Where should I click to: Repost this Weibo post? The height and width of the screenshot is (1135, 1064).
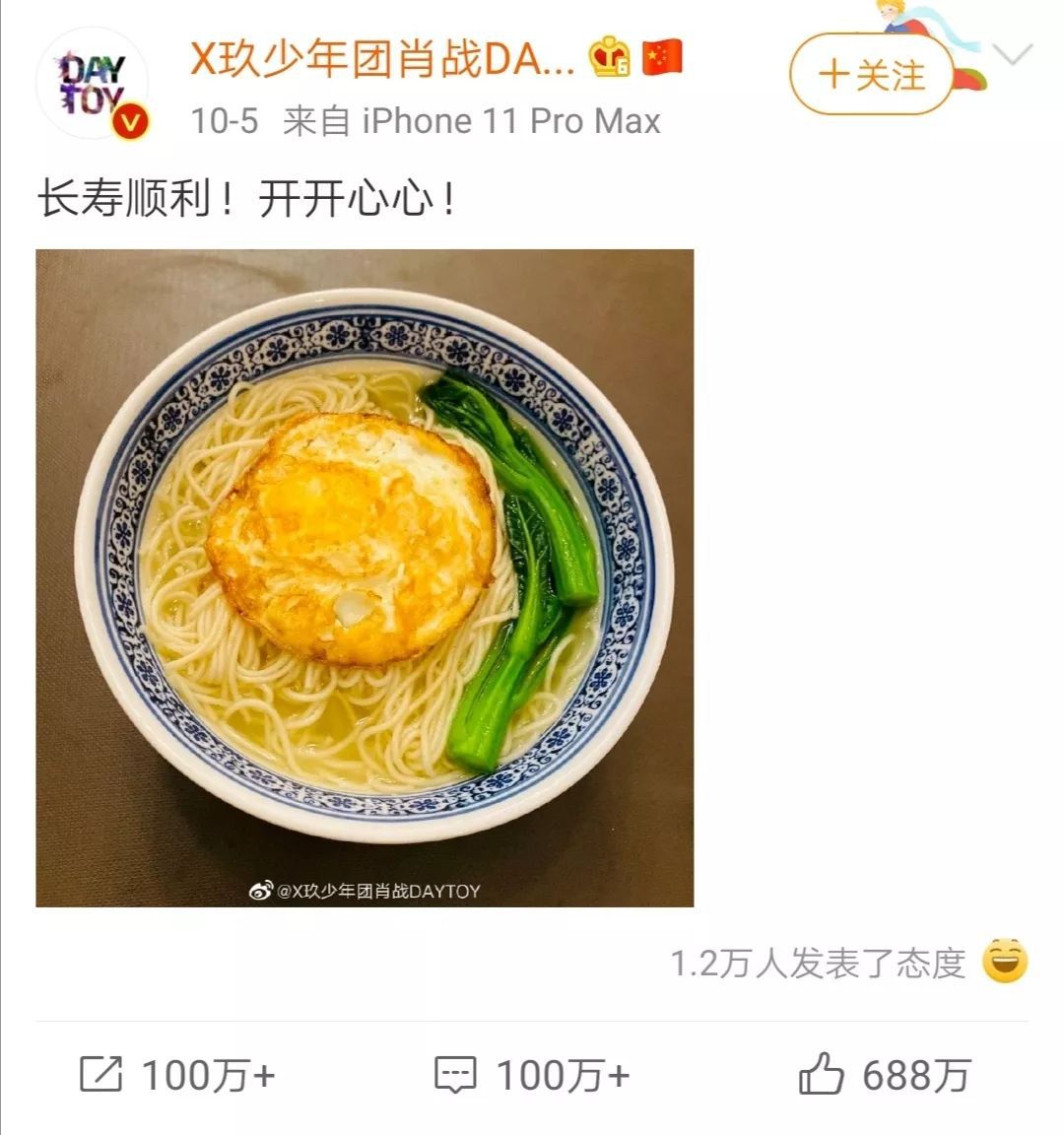(177, 1075)
